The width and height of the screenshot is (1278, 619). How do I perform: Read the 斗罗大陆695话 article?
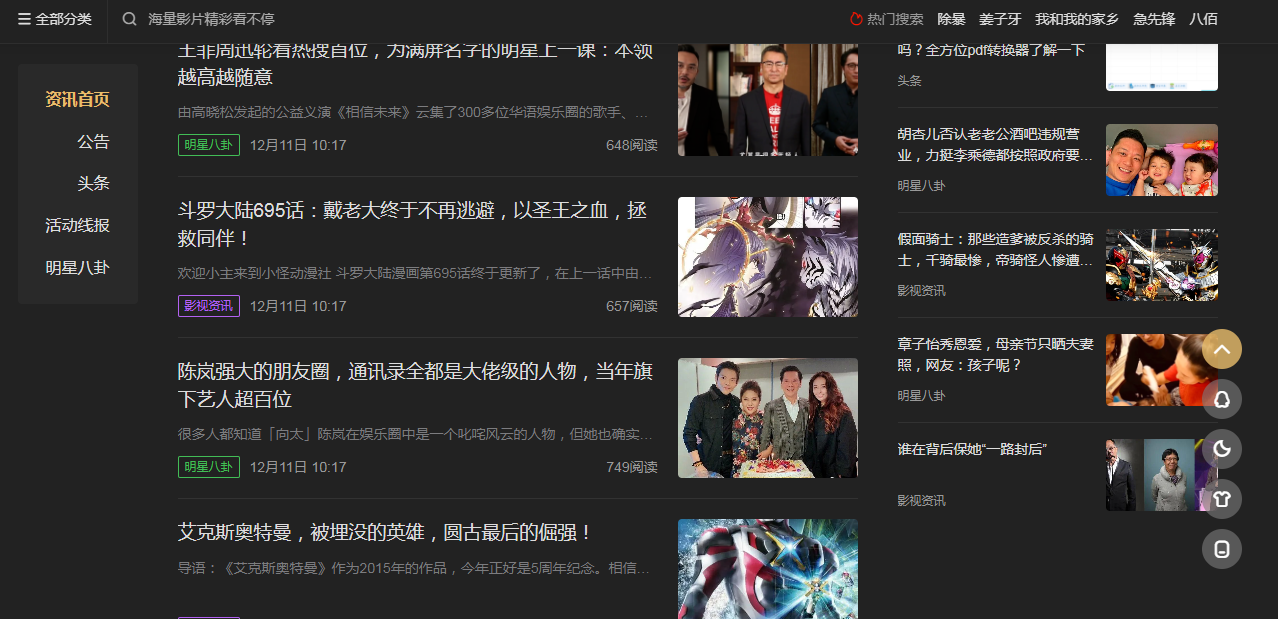click(412, 224)
